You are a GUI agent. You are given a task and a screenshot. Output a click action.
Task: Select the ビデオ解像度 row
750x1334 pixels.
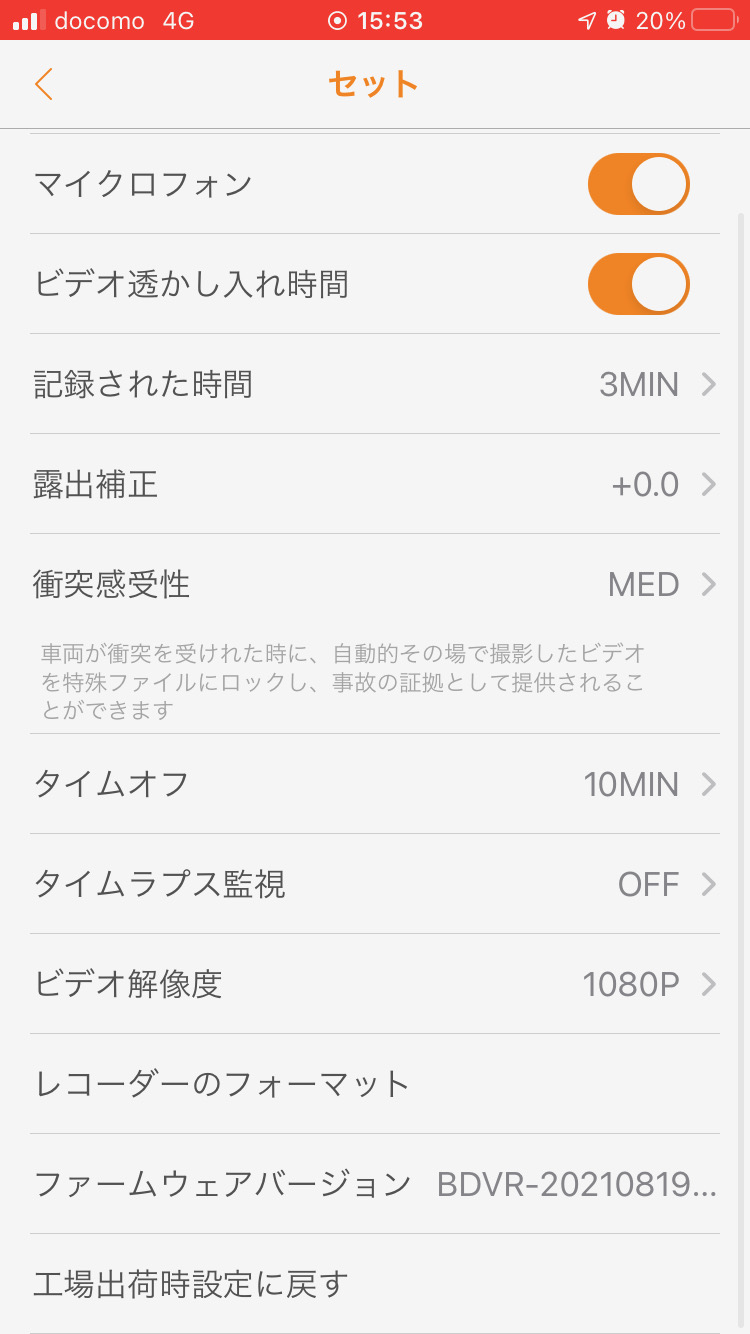pos(375,984)
